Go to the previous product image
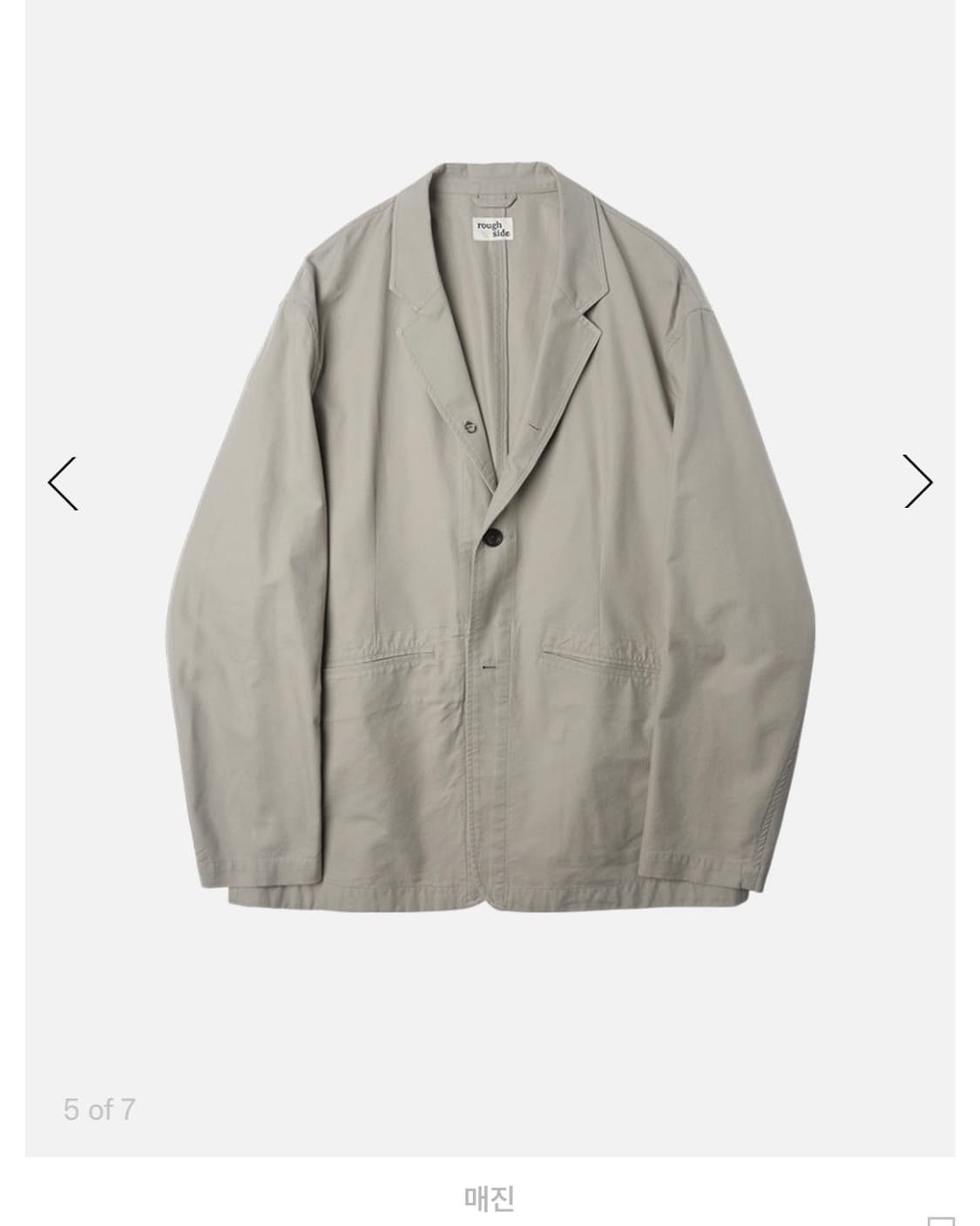Viewport: 980px width, 1226px height. point(63,483)
